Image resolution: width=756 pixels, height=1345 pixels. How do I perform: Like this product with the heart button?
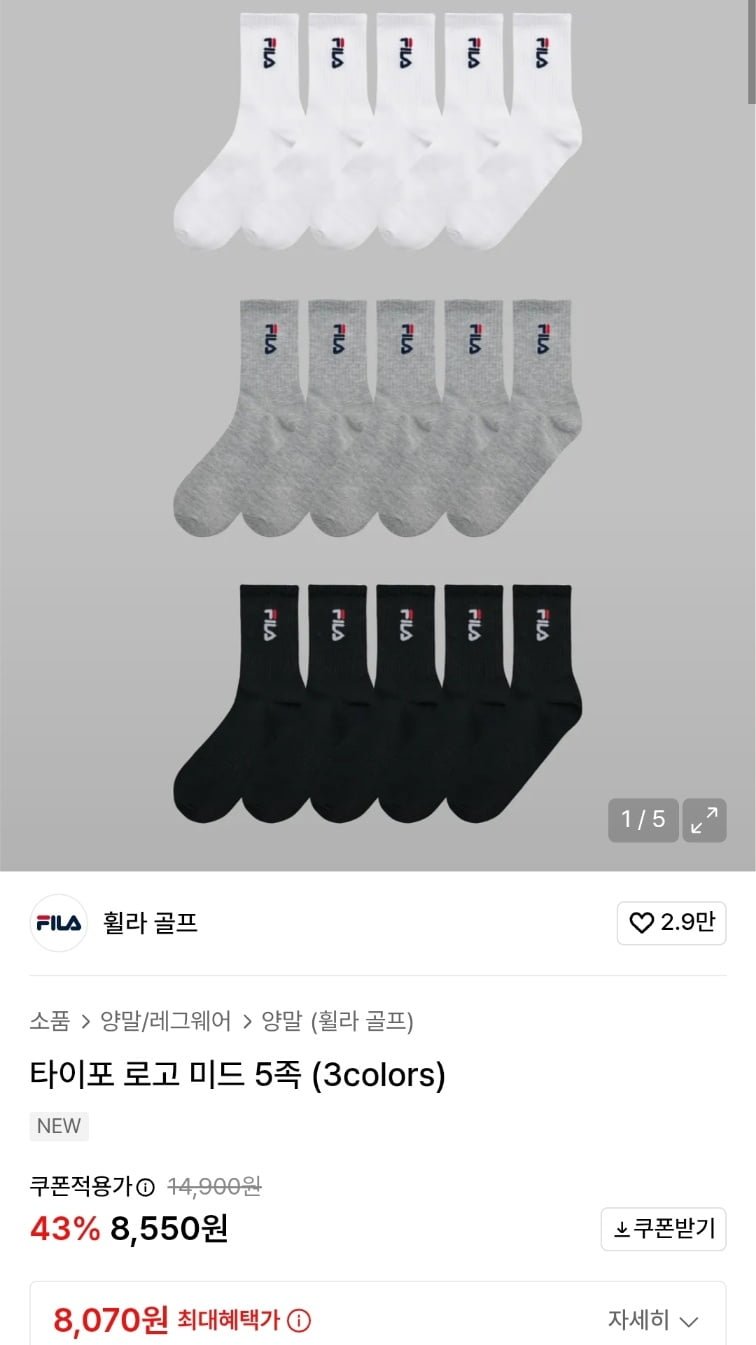671,923
